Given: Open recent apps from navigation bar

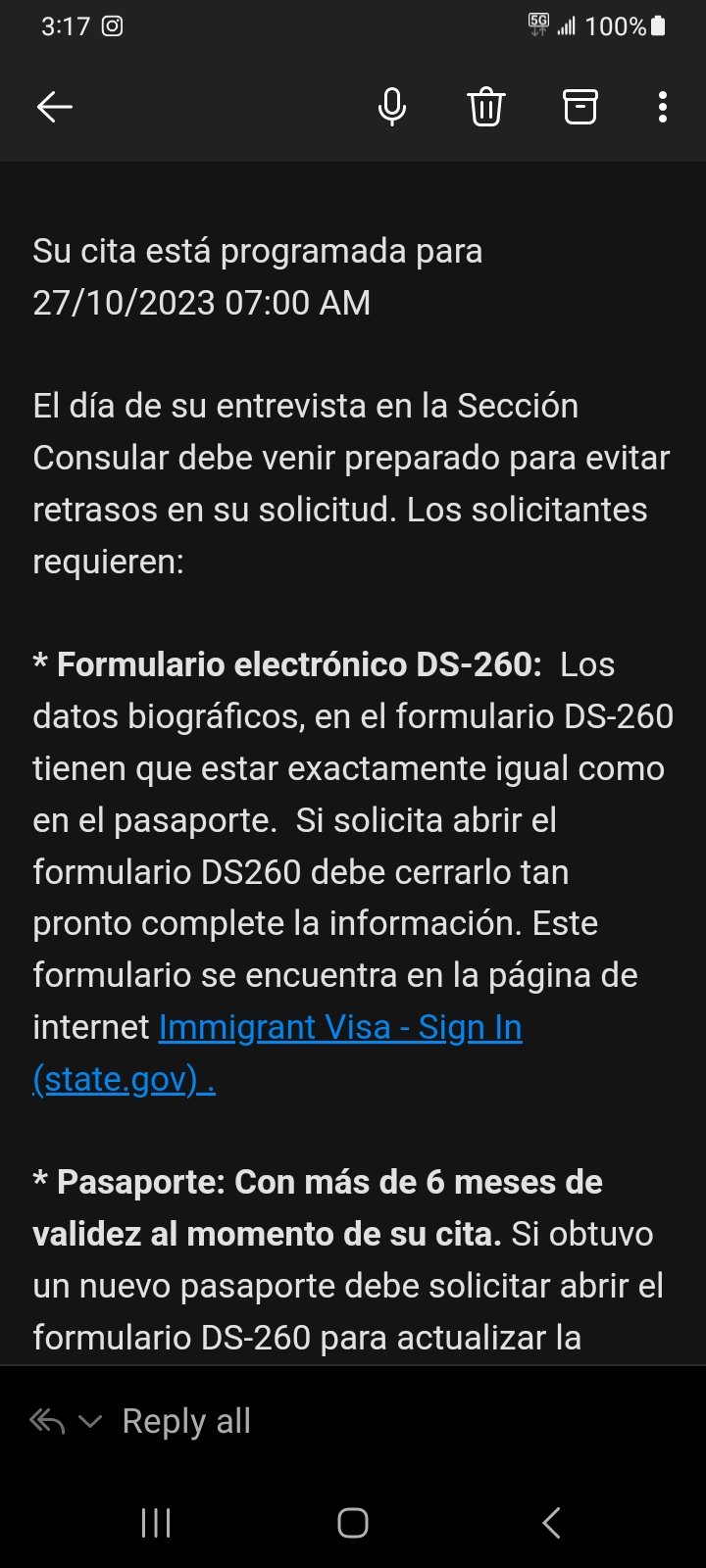Looking at the screenshot, I should [156, 1523].
